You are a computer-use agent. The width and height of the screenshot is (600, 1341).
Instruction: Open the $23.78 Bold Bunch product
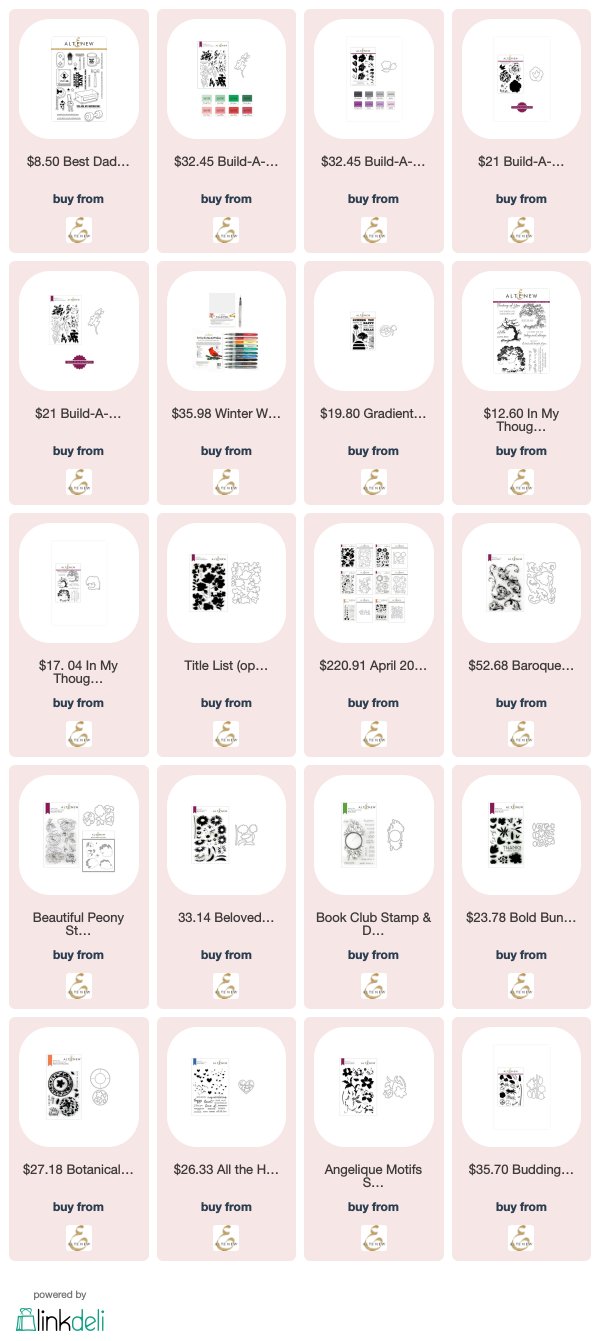pyautogui.click(x=521, y=887)
